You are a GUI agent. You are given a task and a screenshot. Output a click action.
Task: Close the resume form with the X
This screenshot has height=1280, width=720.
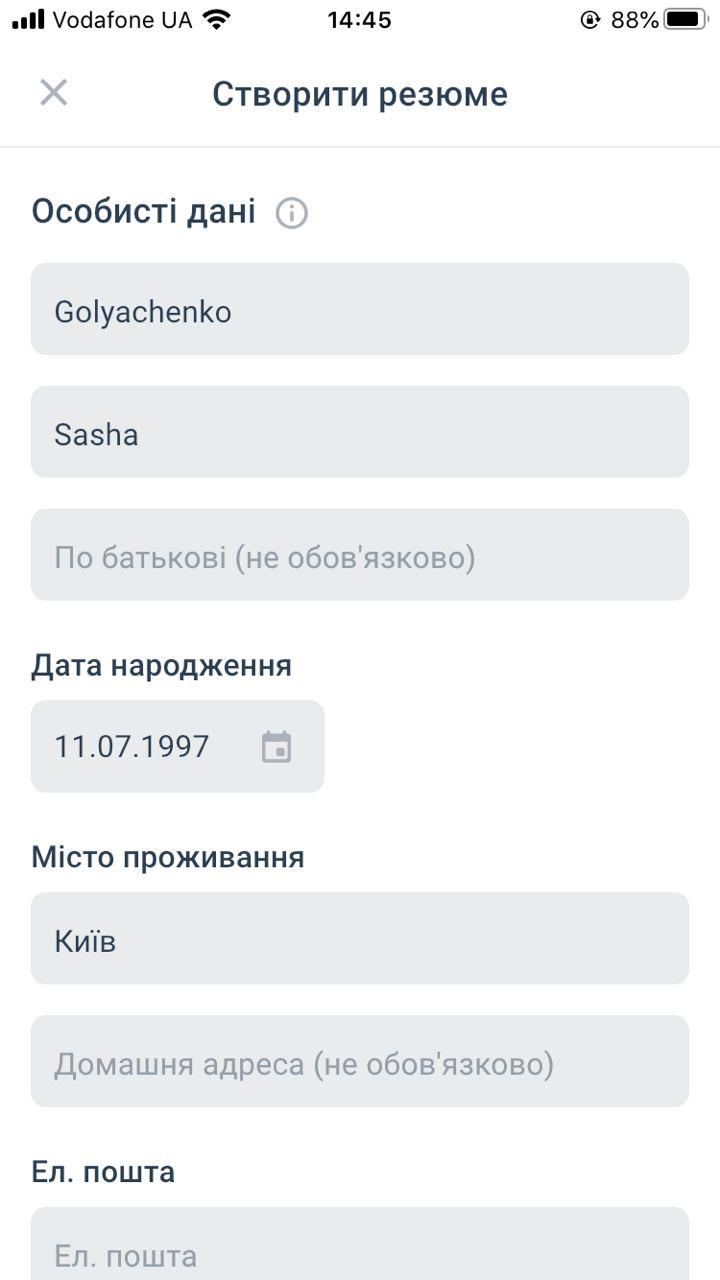pos(53,93)
